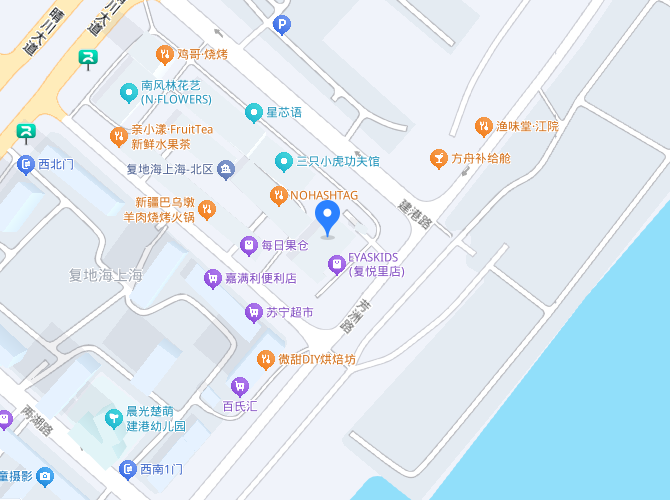The height and width of the screenshot is (500, 670).
Task: Open the 方舟补给舱 bar marker
Action: pos(437,158)
